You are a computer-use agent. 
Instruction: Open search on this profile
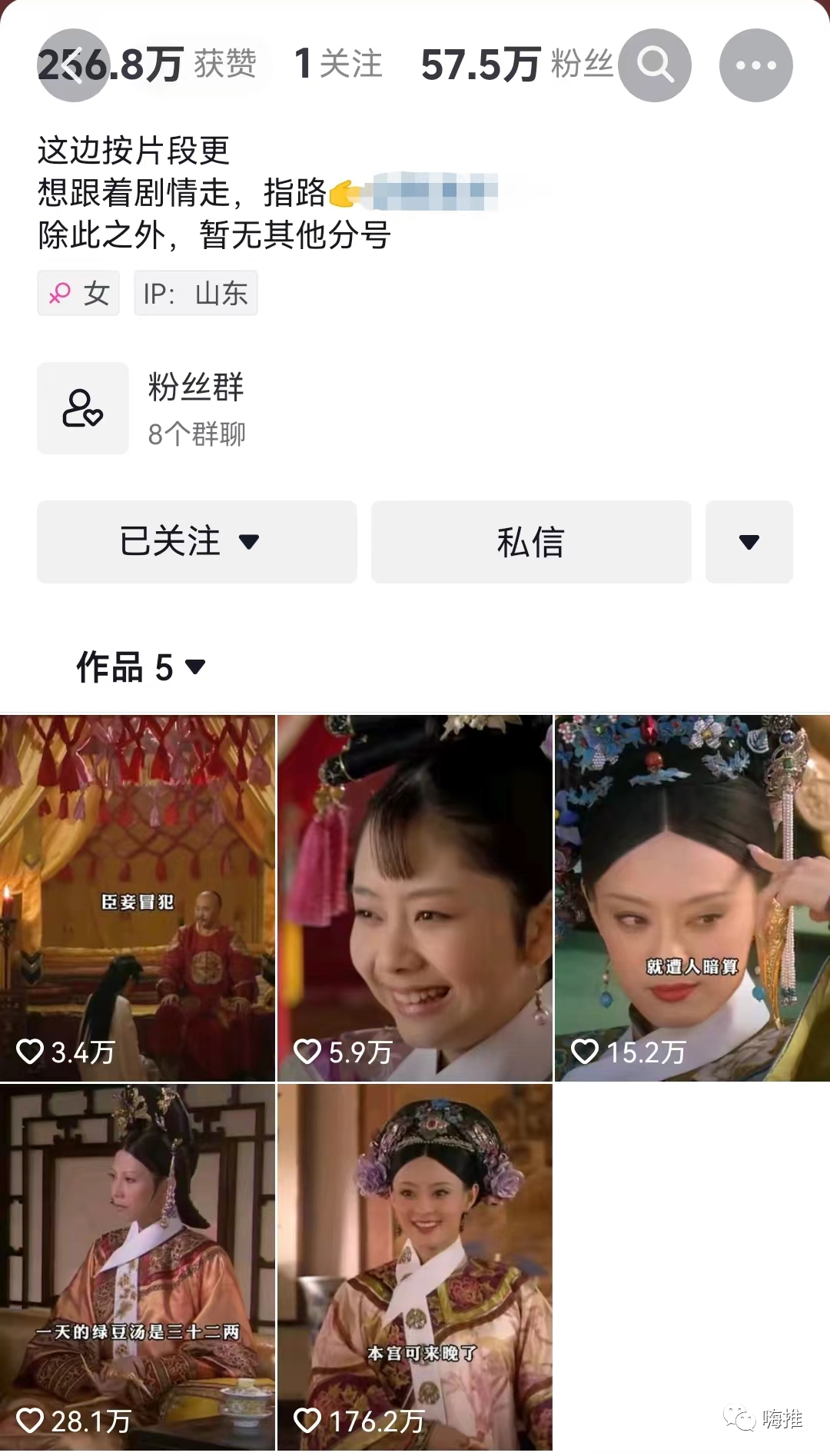click(x=655, y=65)
